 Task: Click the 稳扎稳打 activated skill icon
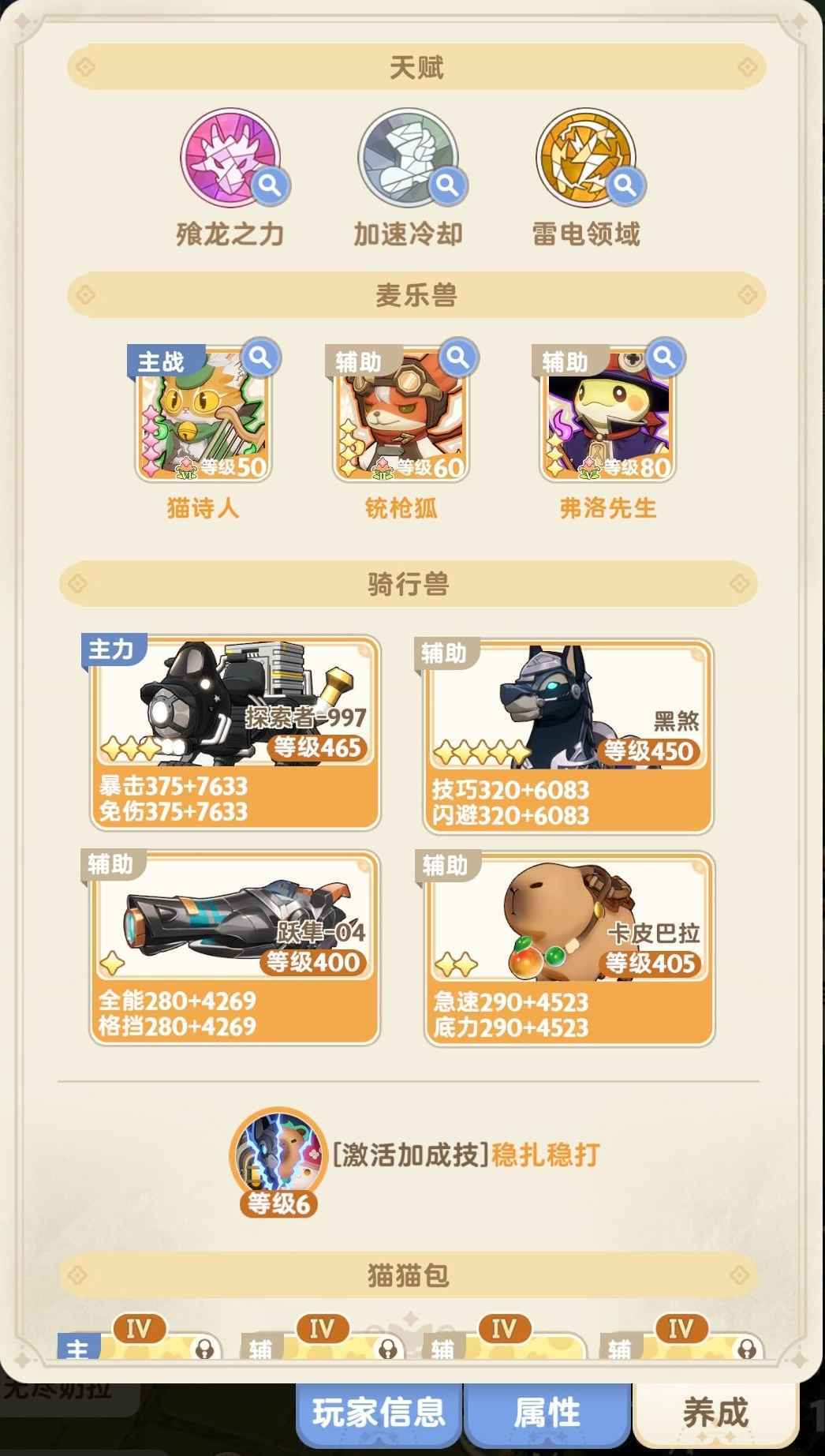click(x=278, y=1158)
